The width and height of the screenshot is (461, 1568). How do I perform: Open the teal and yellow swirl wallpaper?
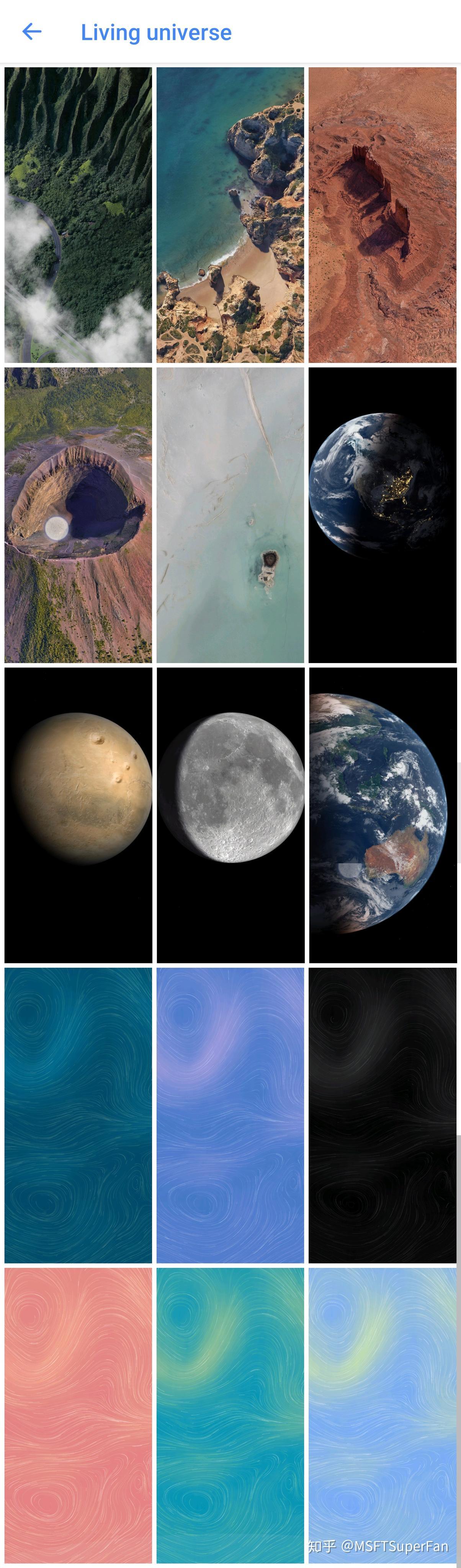click(230, 1416)
